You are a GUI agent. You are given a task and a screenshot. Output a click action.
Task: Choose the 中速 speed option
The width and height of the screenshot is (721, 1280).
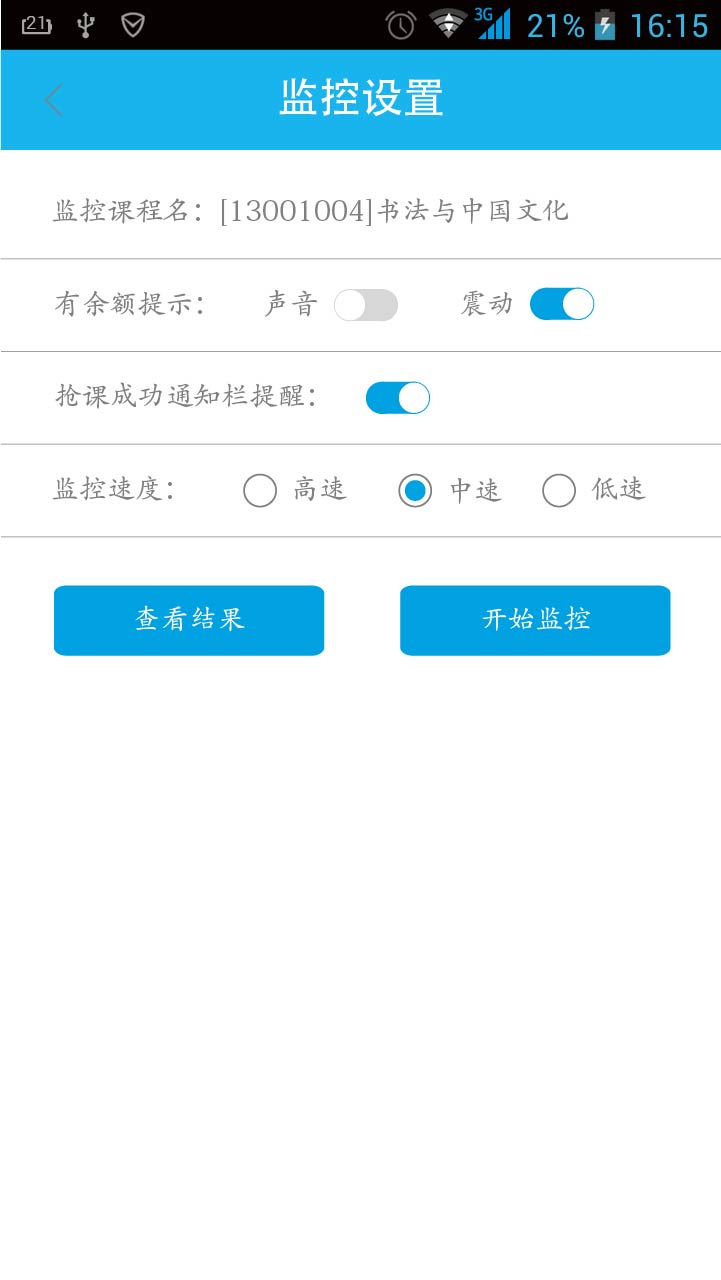click(x=415, y=491)
